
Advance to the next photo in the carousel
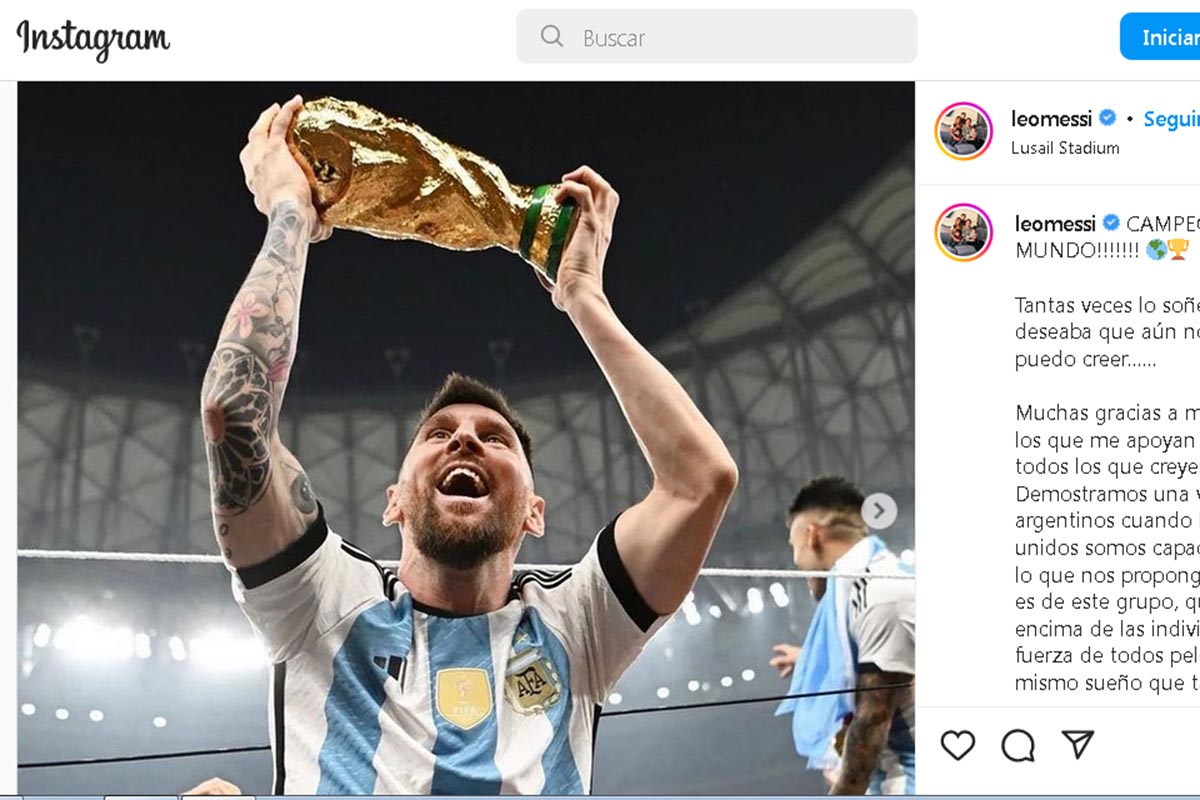tap(879, 511)
